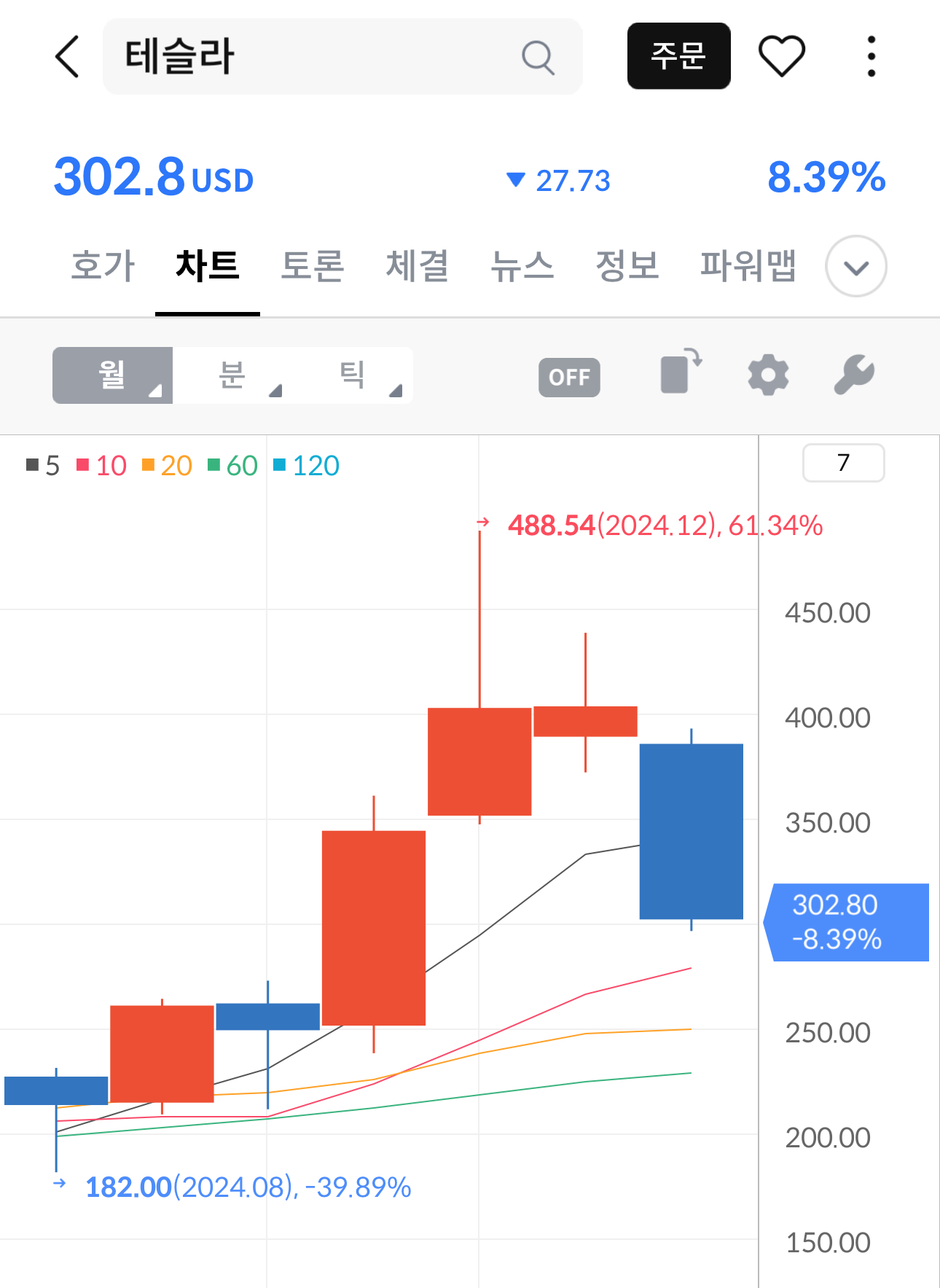Open chart settings gear
The width and height of the screenshot is (940, 1288).
768,375
